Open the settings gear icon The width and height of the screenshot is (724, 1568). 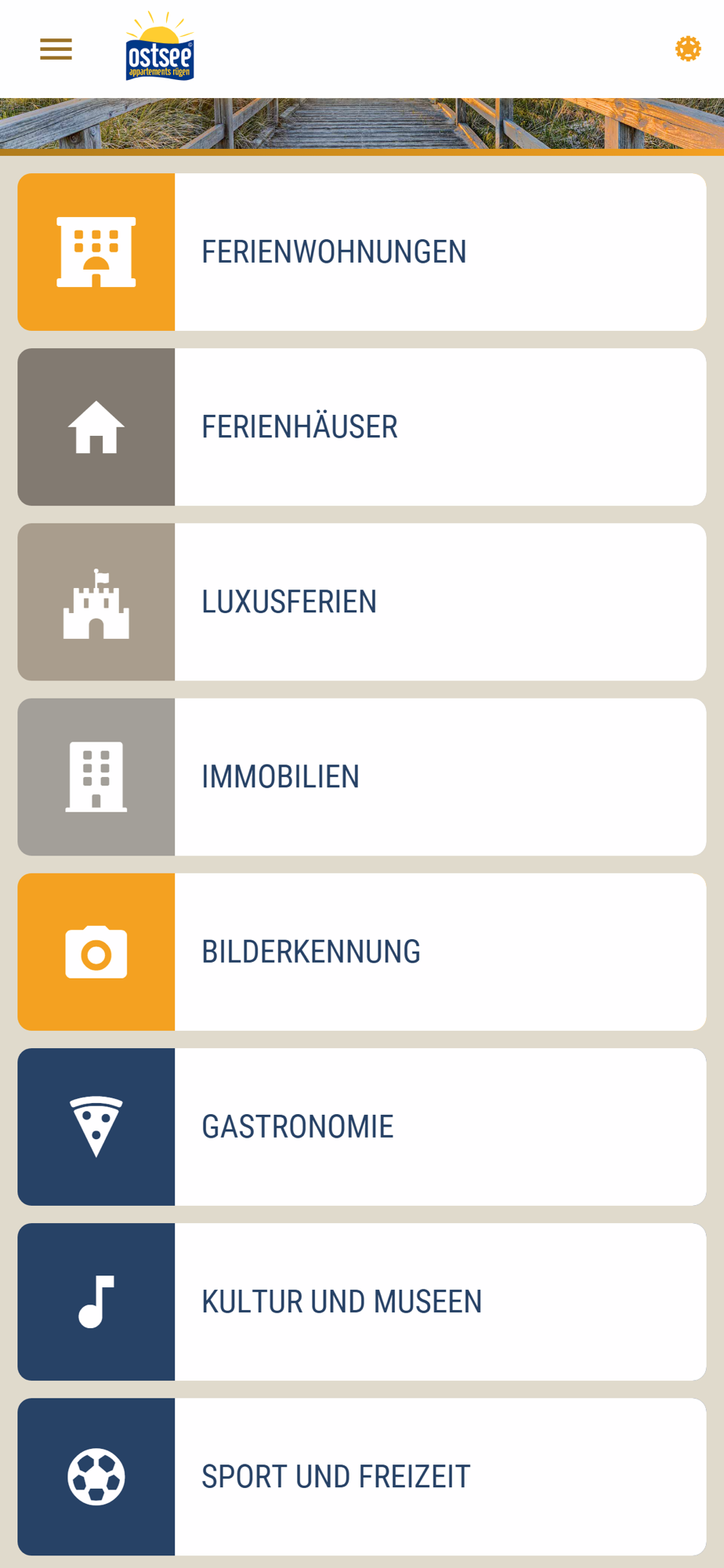point(687,49)
